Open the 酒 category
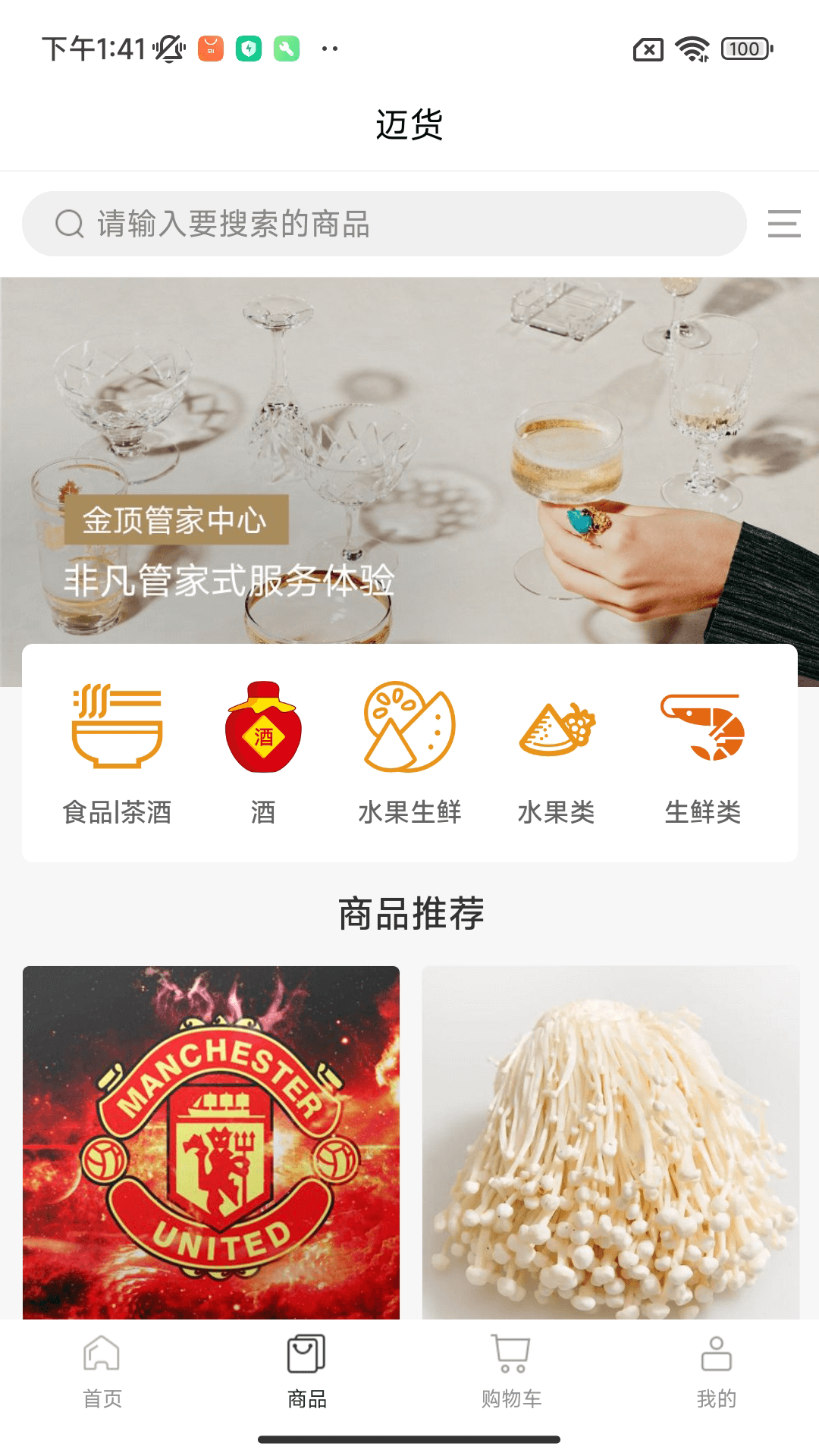Screen dimensions: 819x1456 click(263, 753)
